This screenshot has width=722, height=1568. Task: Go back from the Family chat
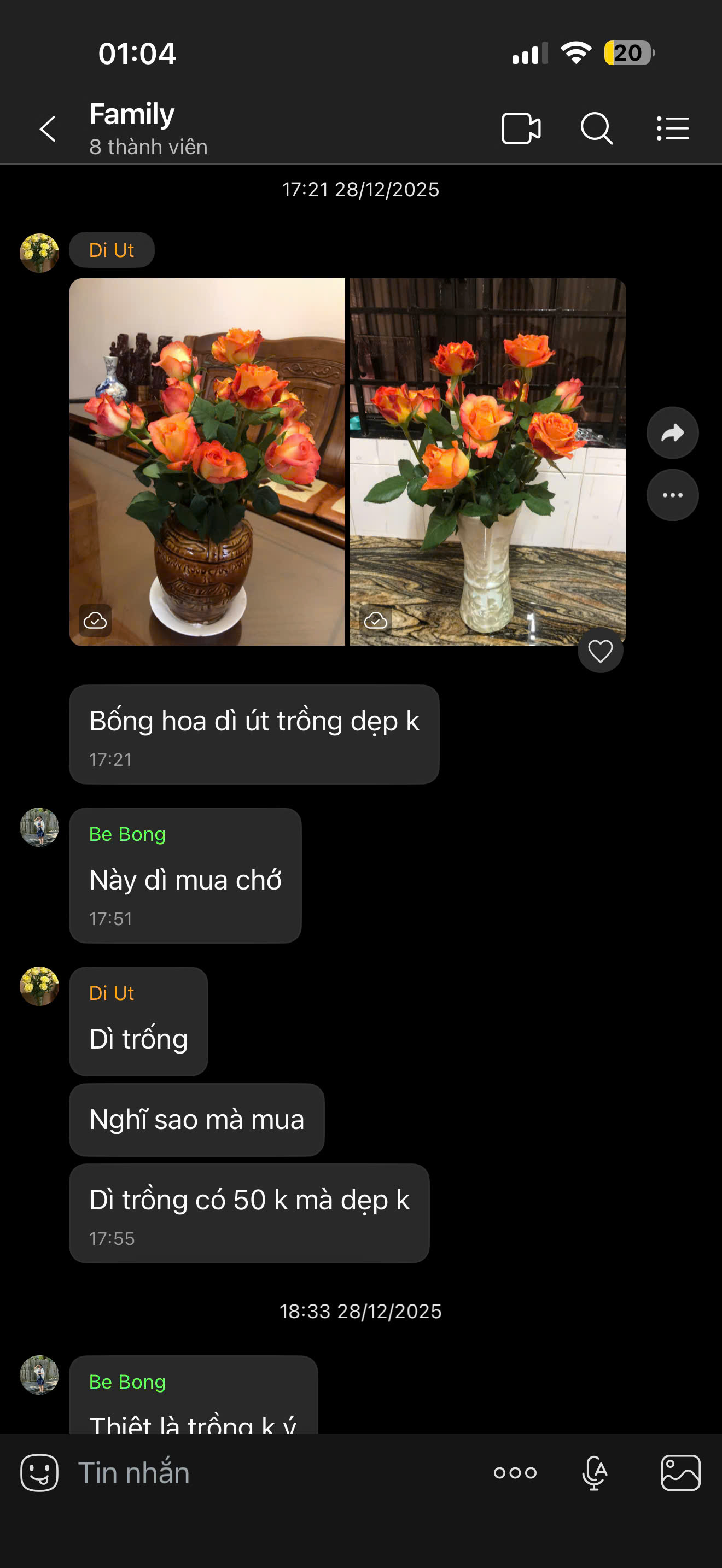click(x=48, y=129)
